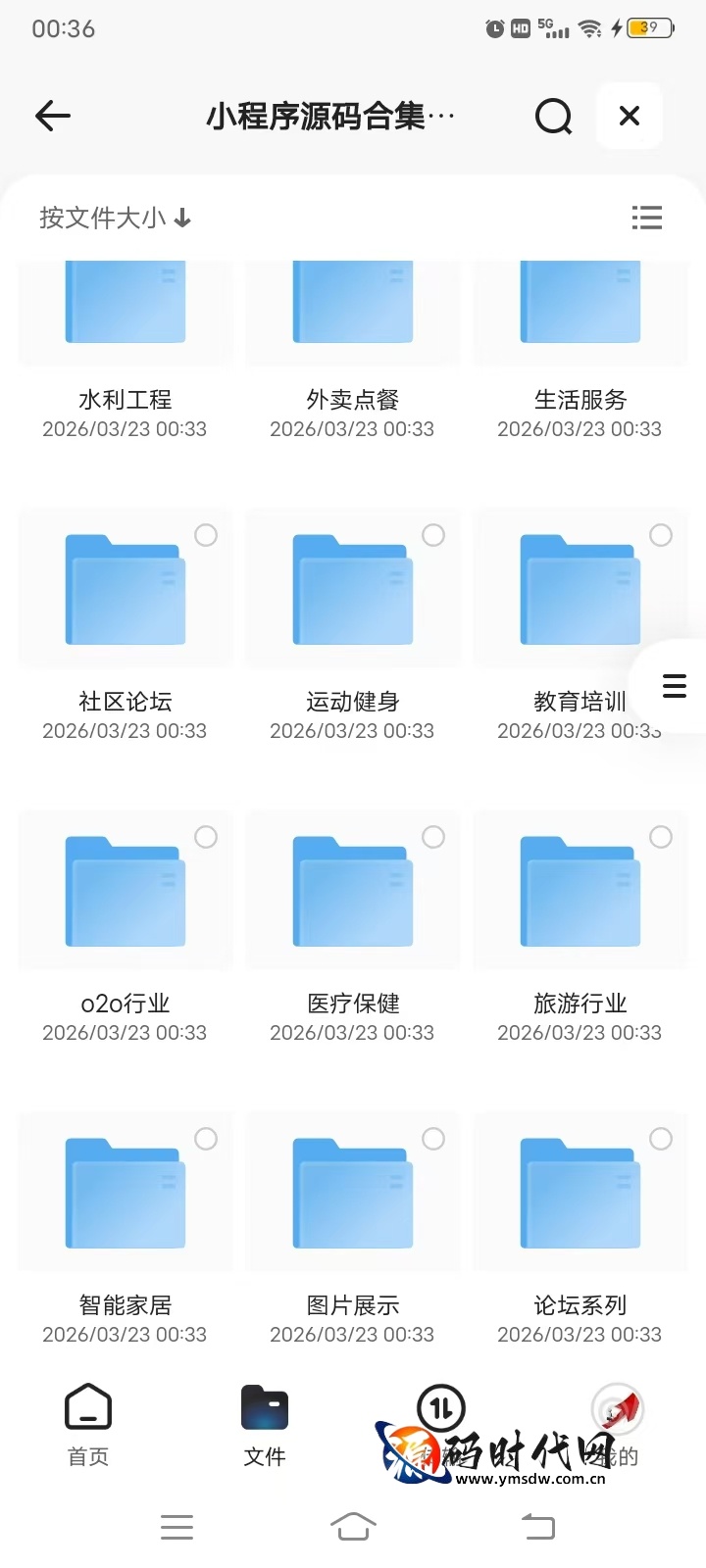Open the 按文件大小 sort options

(102, 218)
